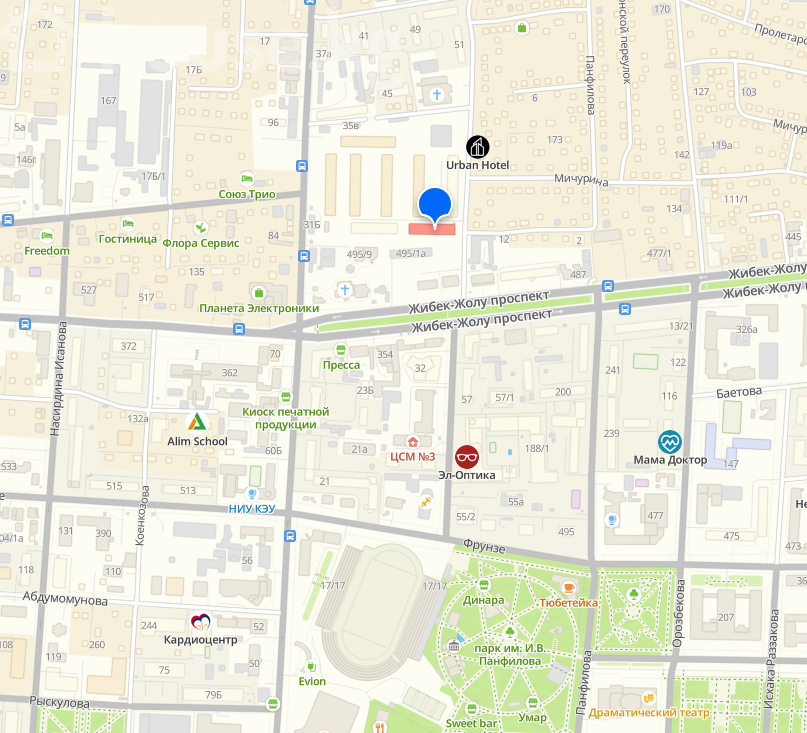Open the Кардиоцентр marker

point(201,622)
